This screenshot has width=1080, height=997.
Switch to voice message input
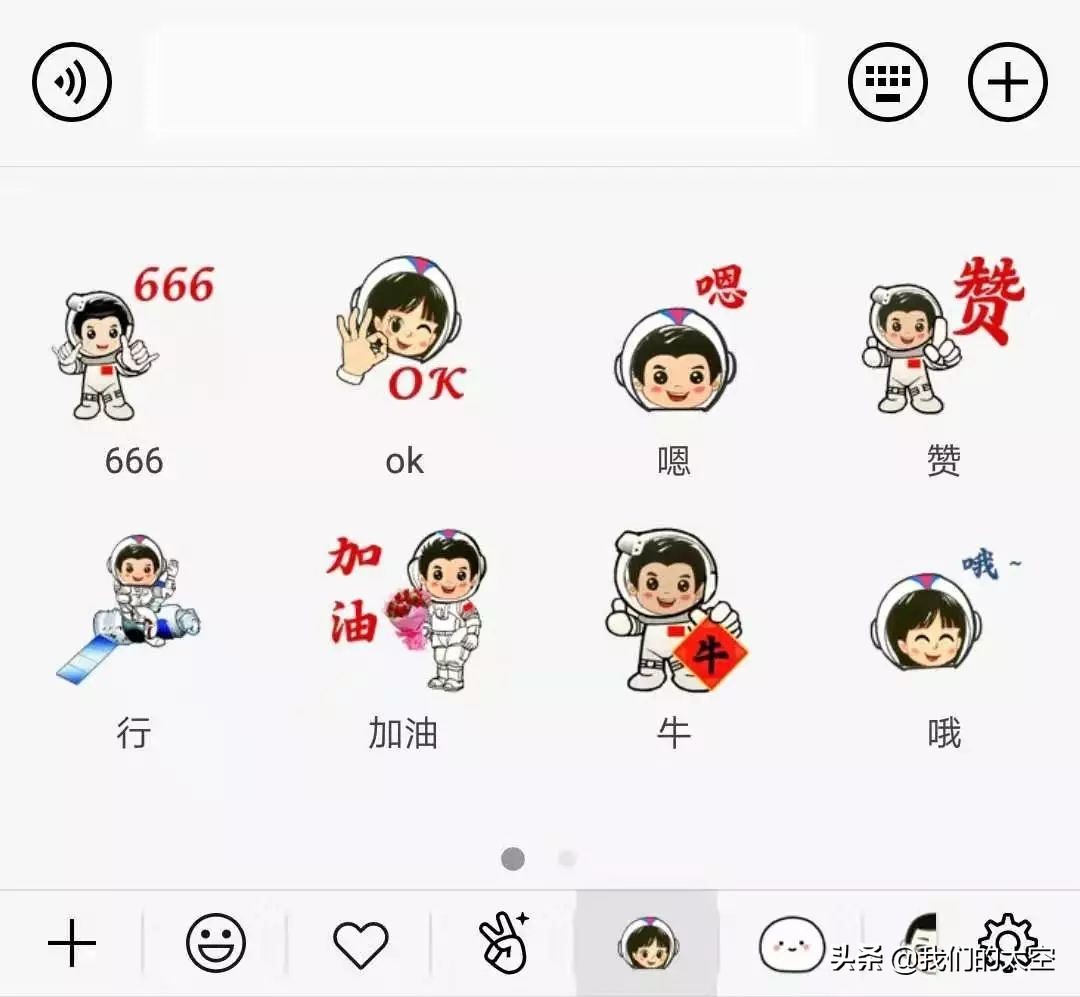[x=72, y=82]
